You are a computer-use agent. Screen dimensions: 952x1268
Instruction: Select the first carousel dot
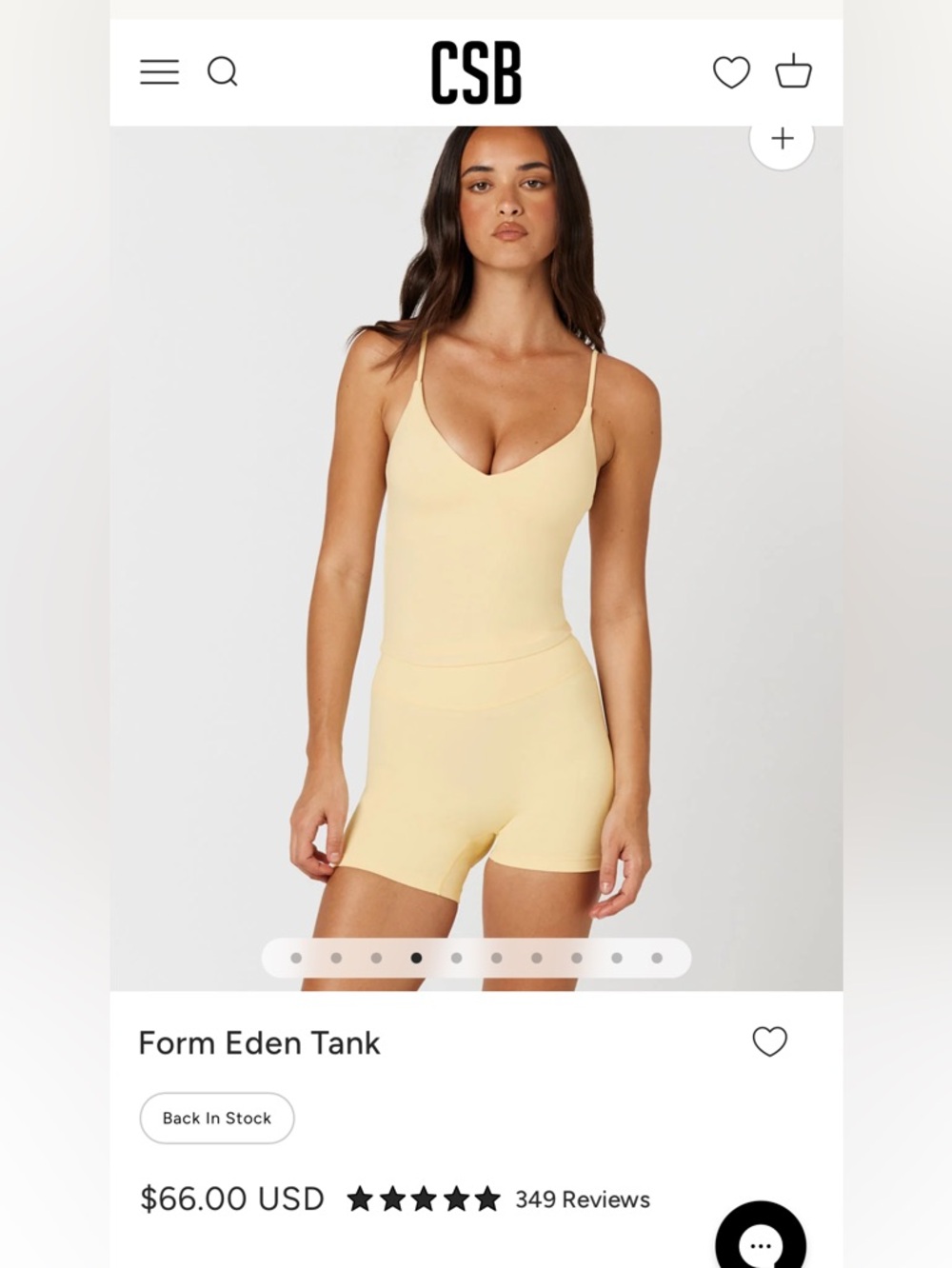pos(296,957)
